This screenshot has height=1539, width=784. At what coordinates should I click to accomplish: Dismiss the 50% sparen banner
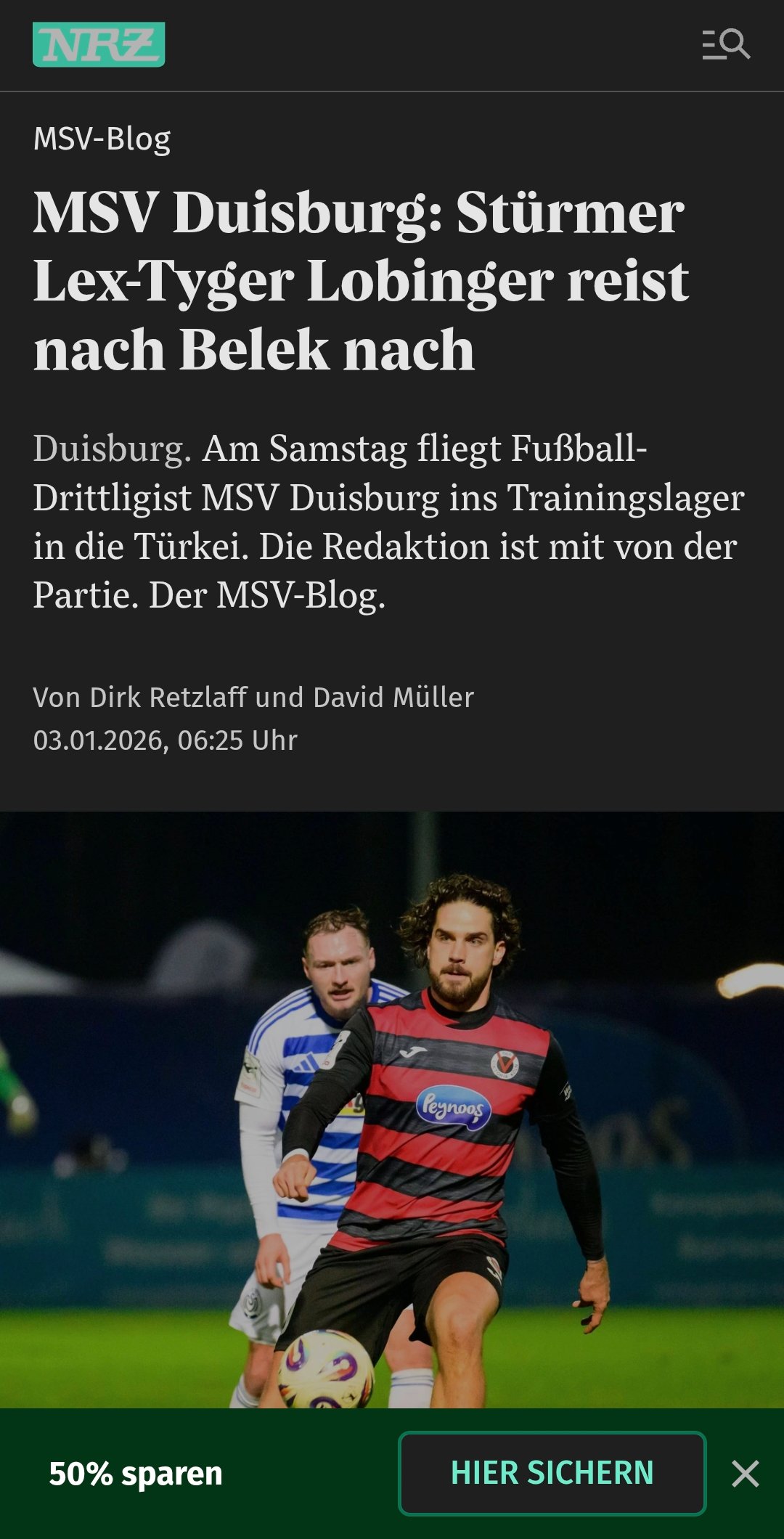pos(746,1474)
